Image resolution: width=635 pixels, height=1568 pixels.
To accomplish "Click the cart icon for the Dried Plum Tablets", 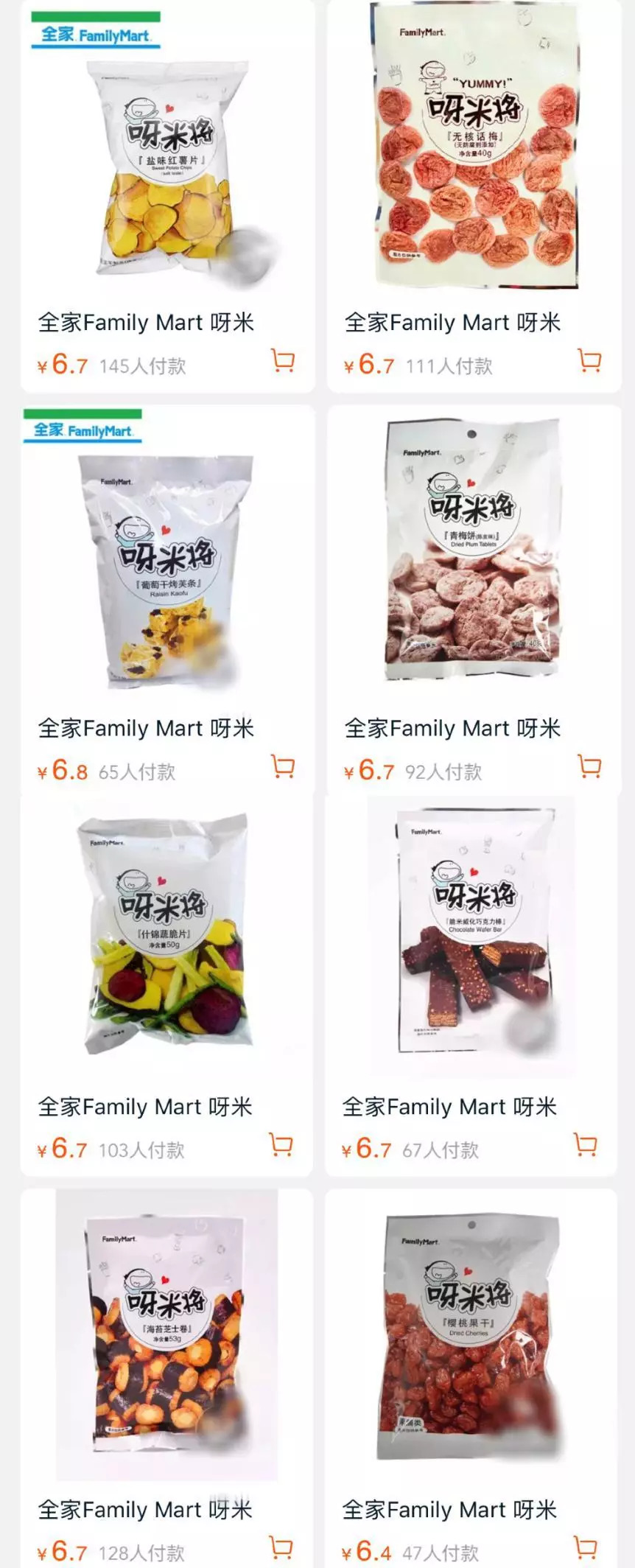I will [x=588, y=766].
